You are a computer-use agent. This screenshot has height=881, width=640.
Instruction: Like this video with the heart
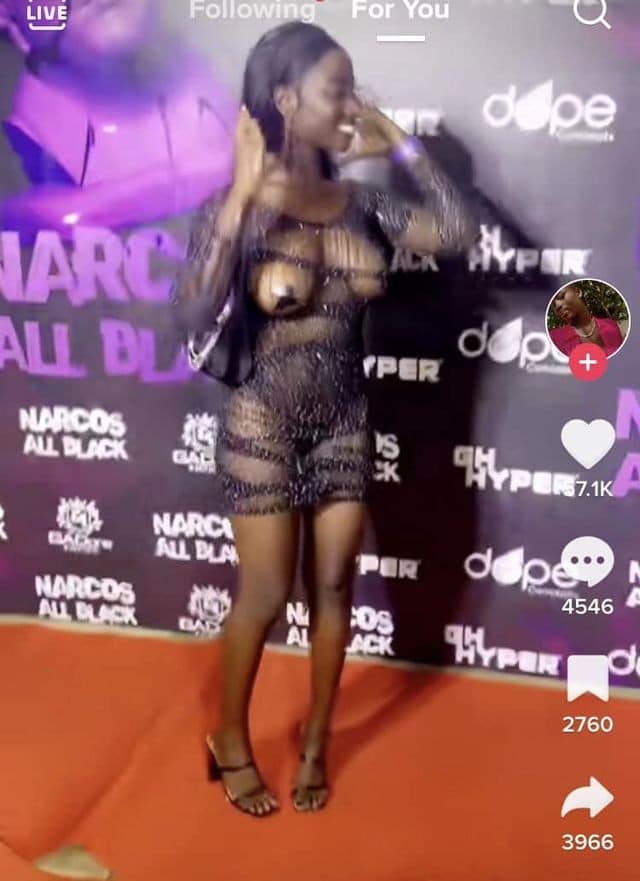588,442
